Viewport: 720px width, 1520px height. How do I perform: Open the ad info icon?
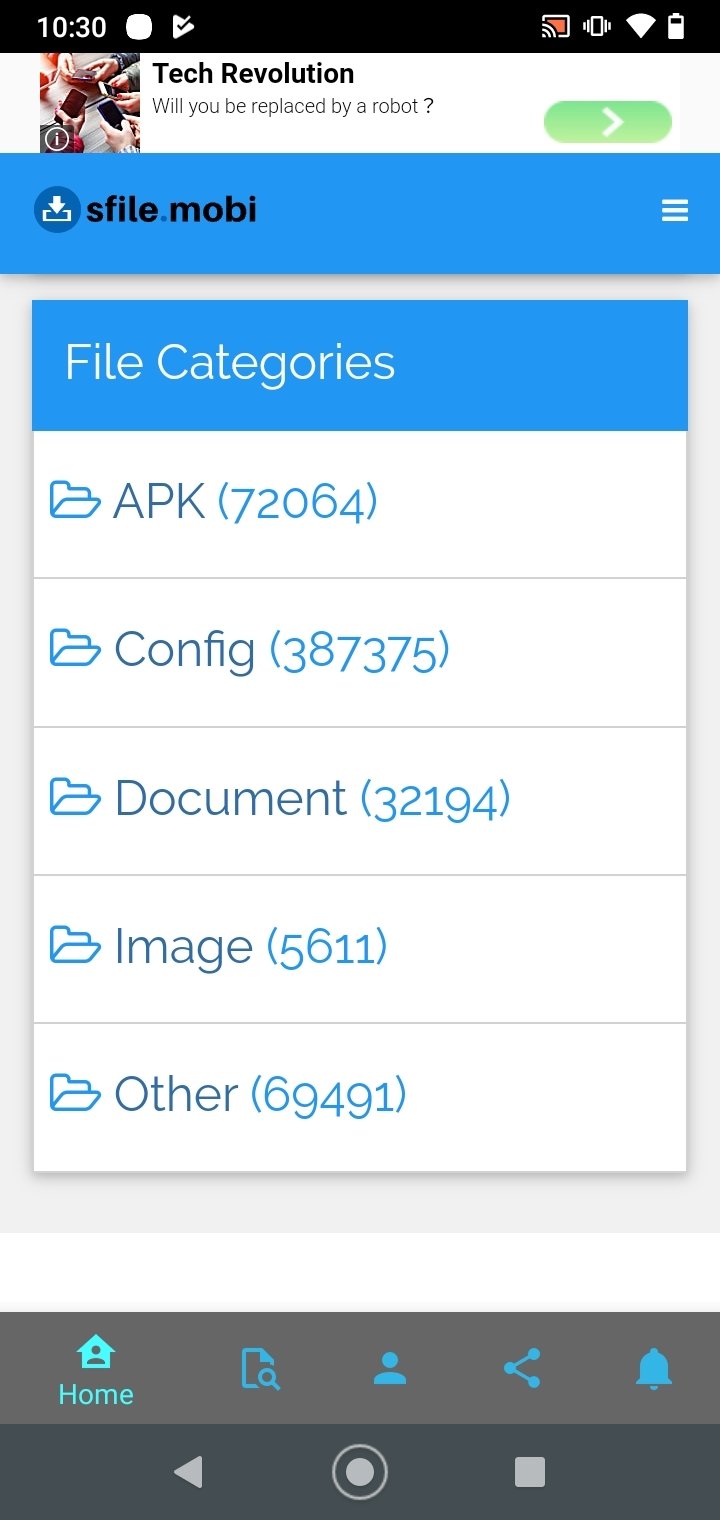57,139
